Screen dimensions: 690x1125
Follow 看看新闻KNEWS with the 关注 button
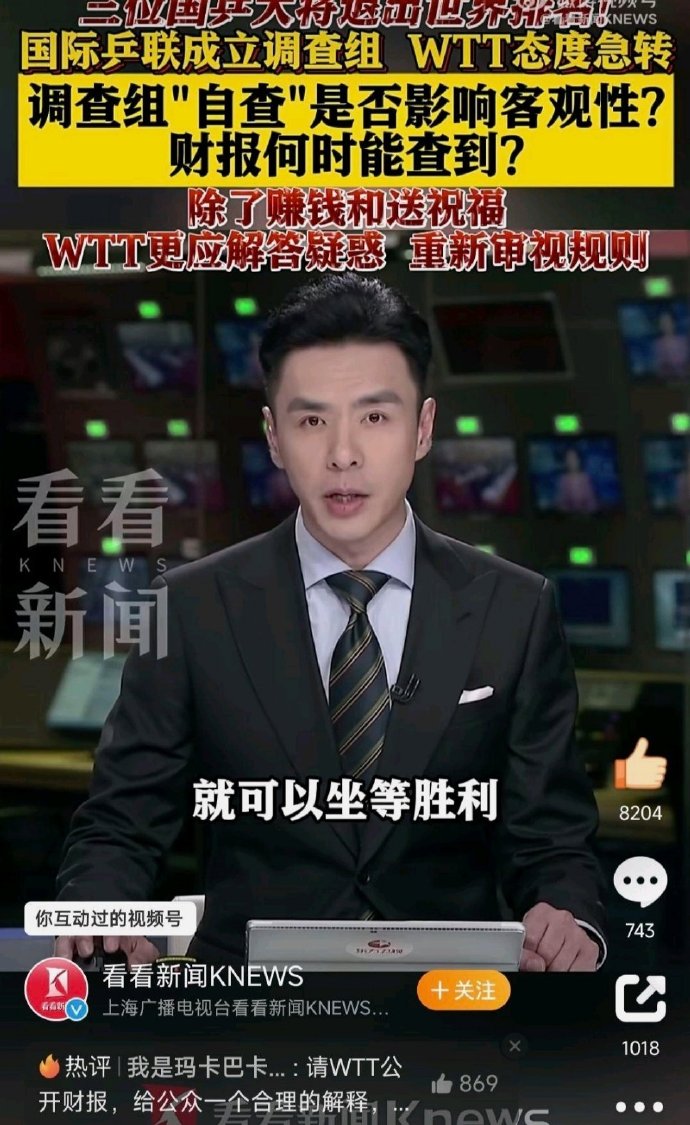(x=463, y=991)
